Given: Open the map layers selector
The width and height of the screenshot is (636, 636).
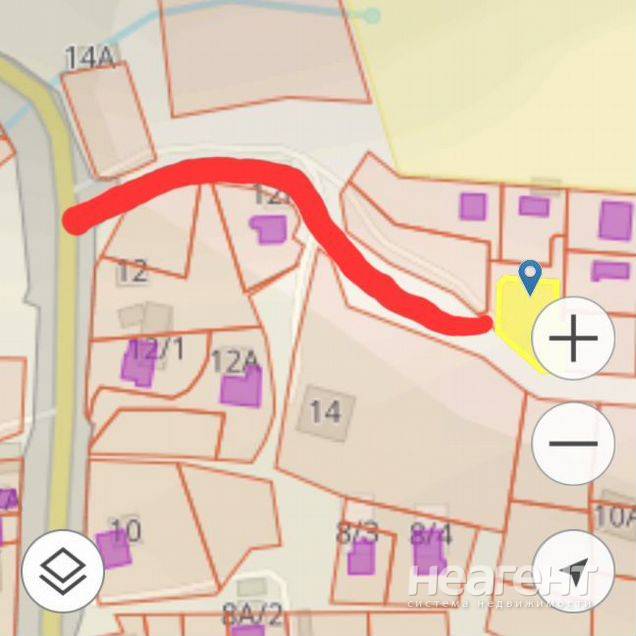Looking at the screenshot, I should point(63,571).
